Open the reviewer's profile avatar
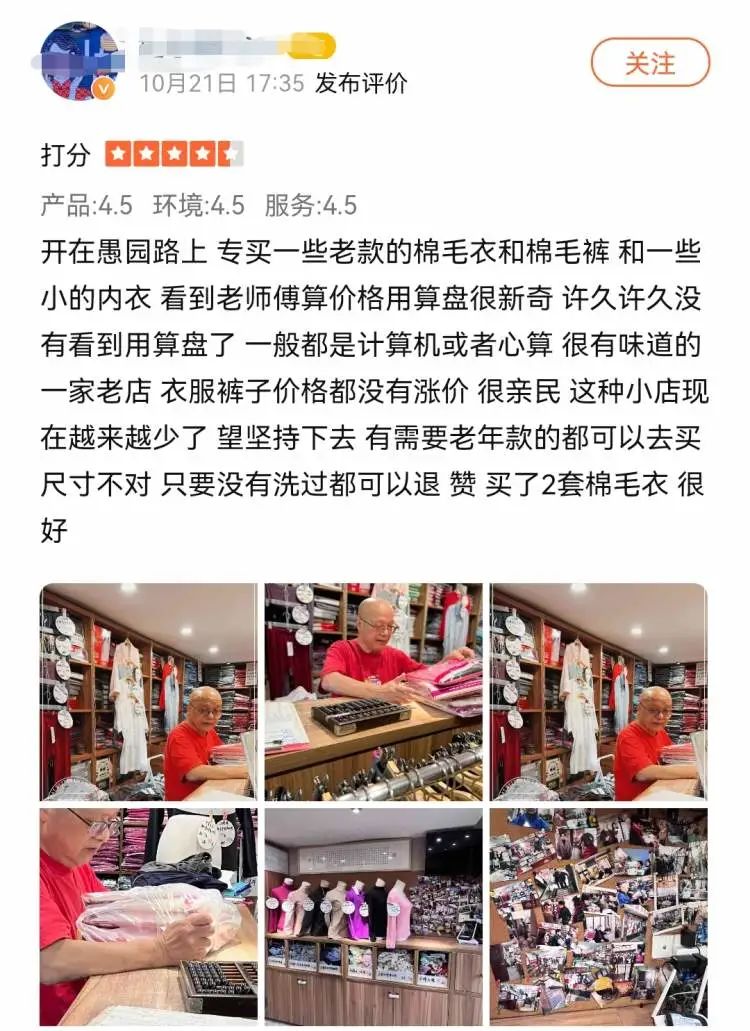The width and height of the screenshot is (750, 1031). tap(79, 61)
